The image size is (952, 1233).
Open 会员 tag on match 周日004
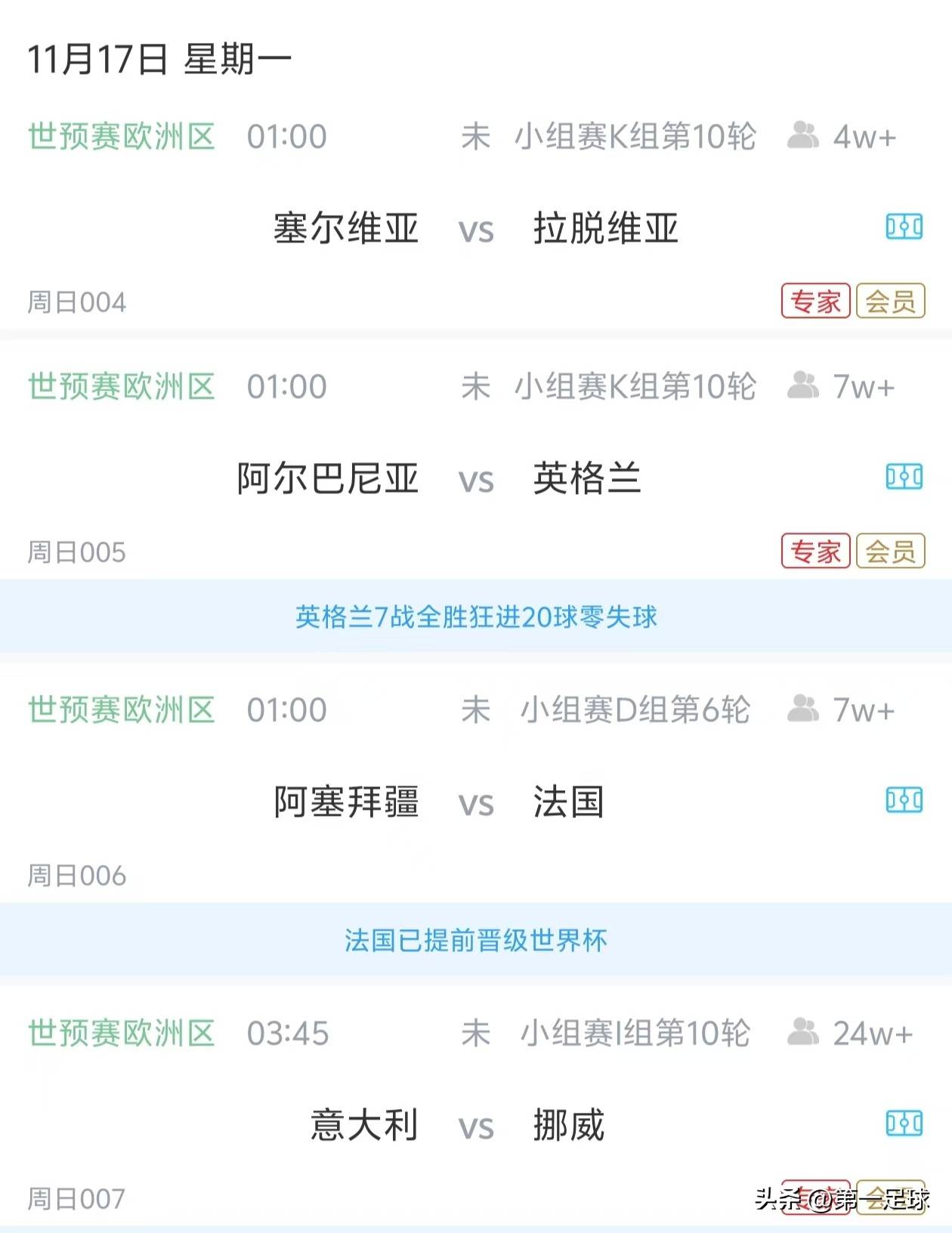coord(890,301)
